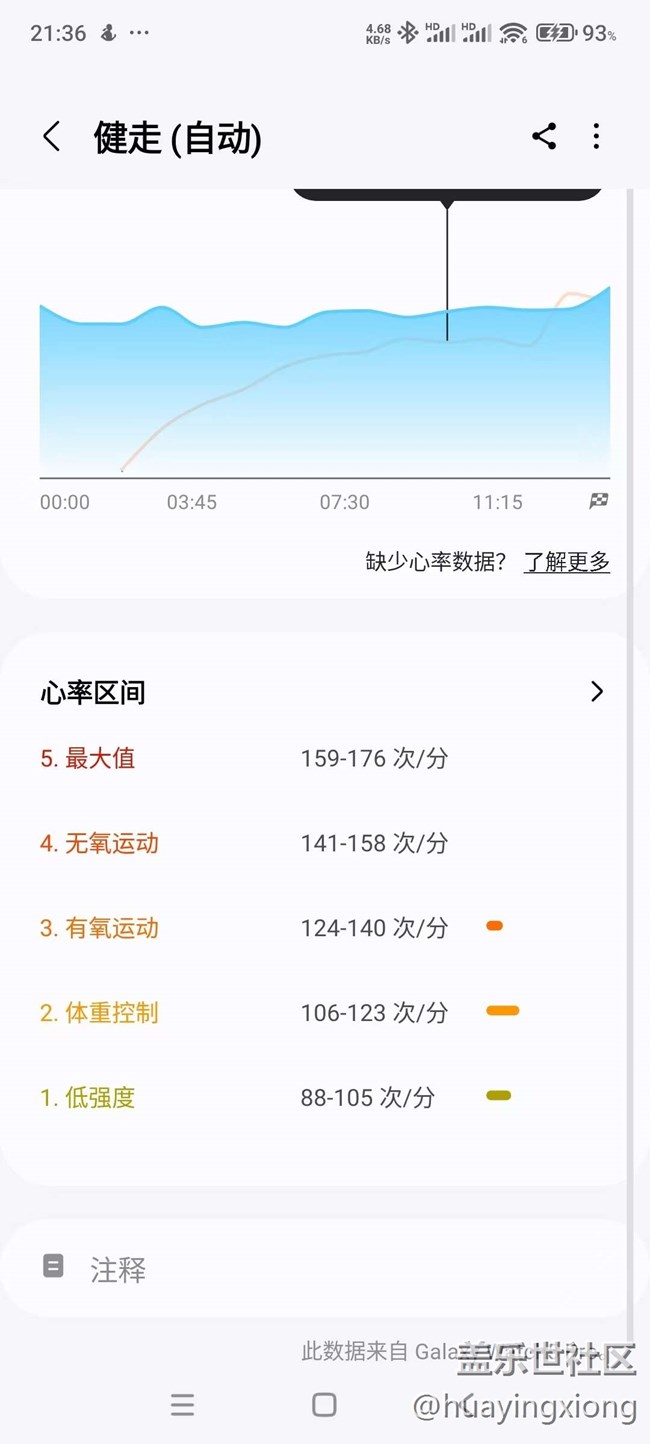Image resolution: width=650 pixels, height=1444 pixels.
Task: Open the three-dot overflow menu
Action: 596,137
